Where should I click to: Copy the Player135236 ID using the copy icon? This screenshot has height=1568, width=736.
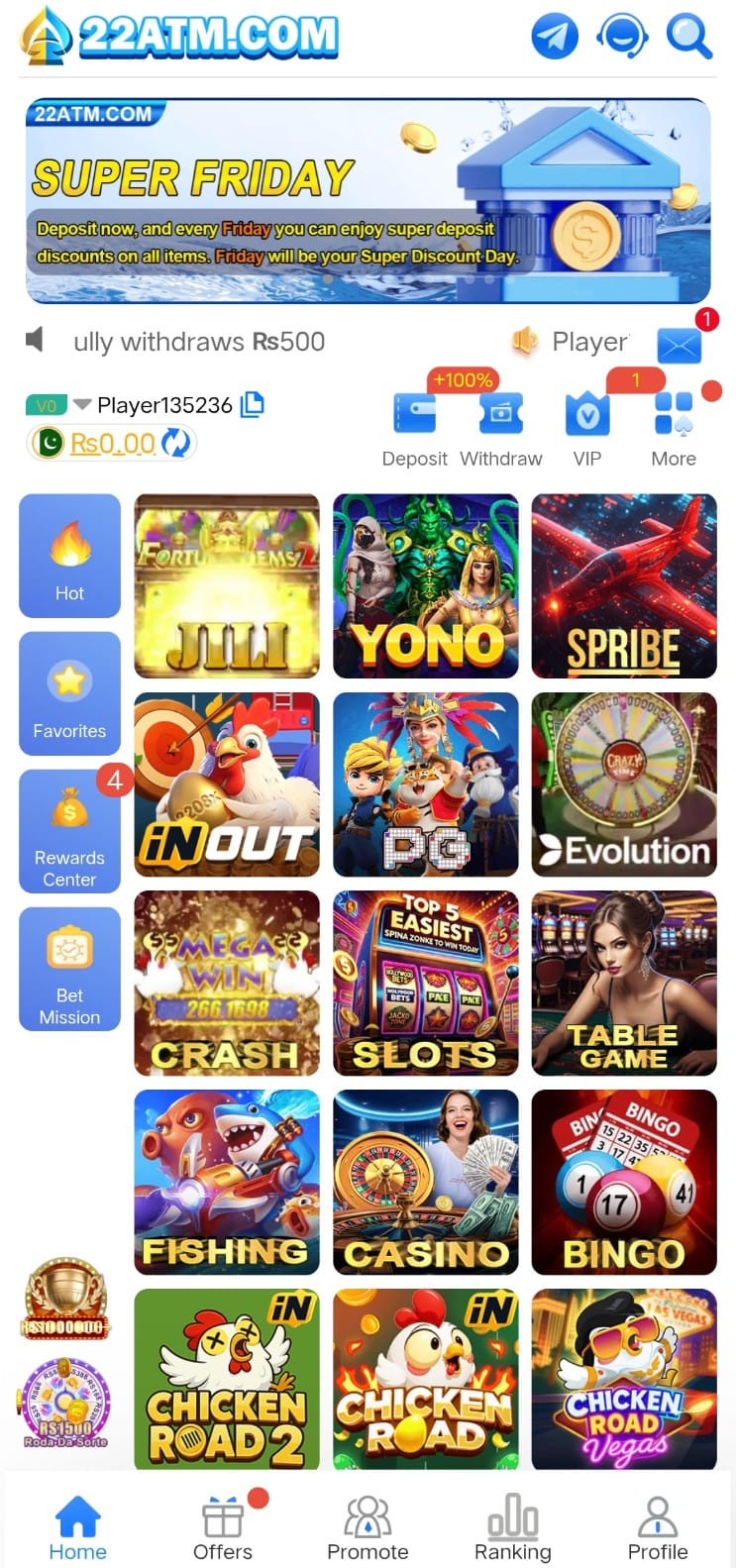[253, 404]
